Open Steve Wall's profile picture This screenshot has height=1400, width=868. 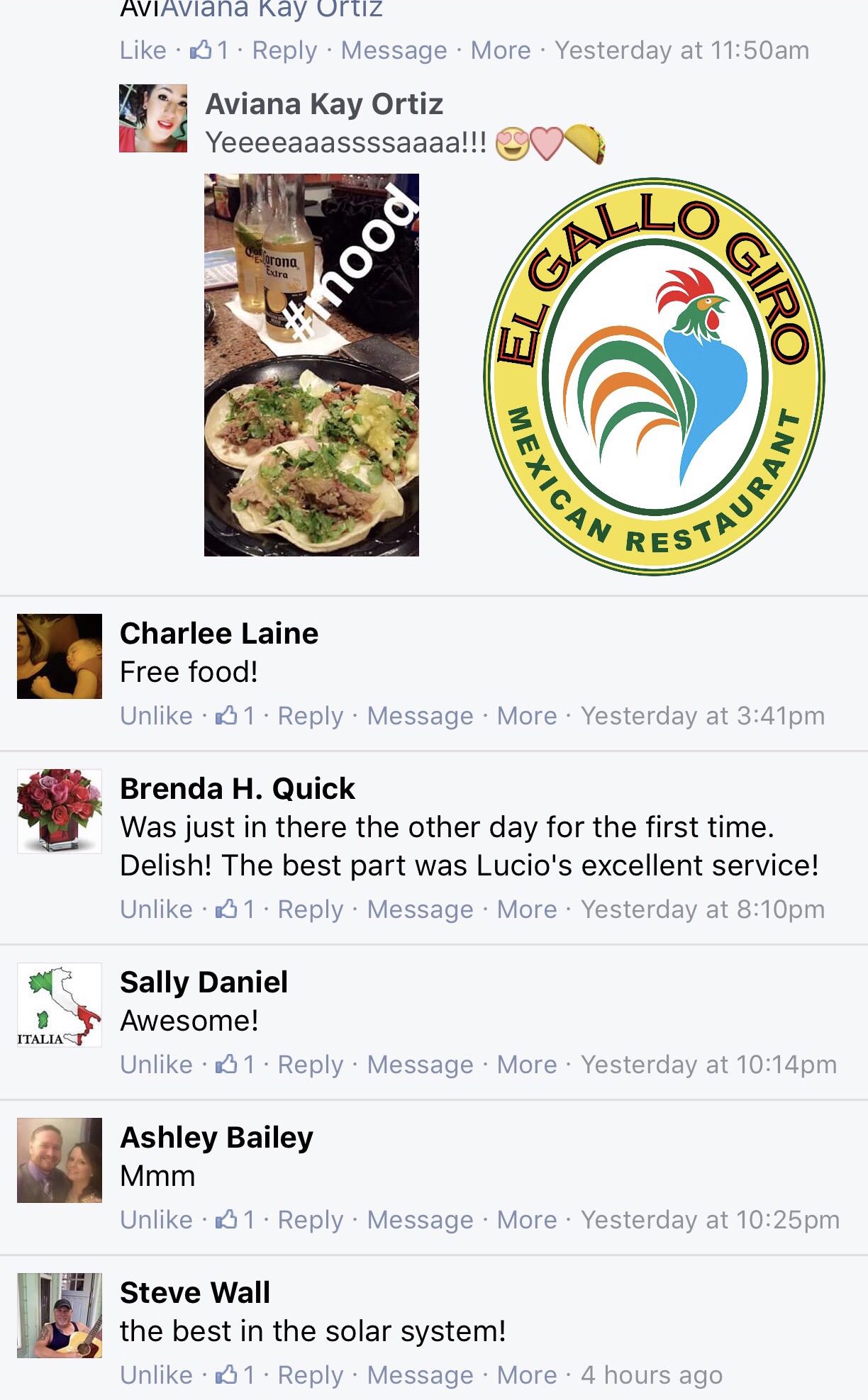click(60, 1316)
